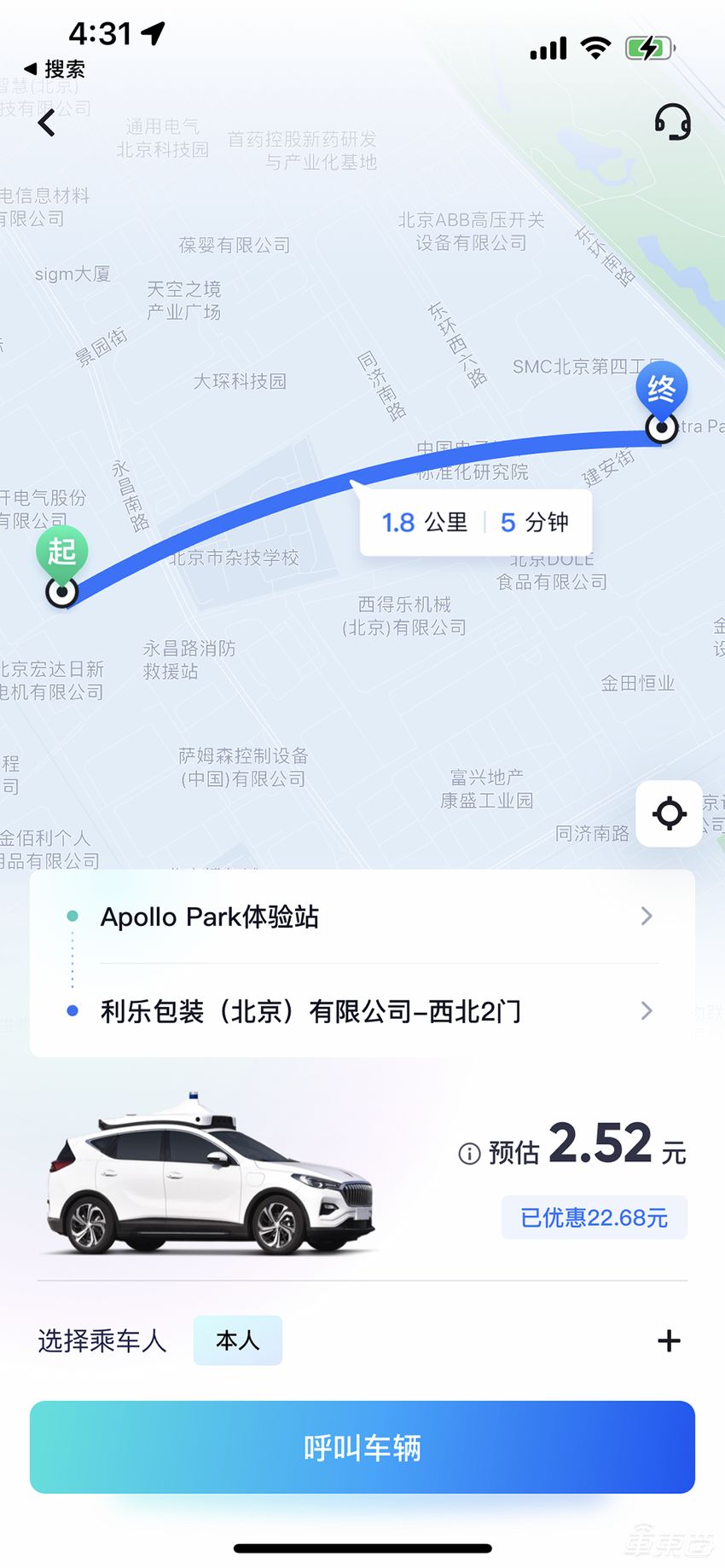Open the trip stops panel
This screenshot has height=1568, width=725.
[362, 963]
